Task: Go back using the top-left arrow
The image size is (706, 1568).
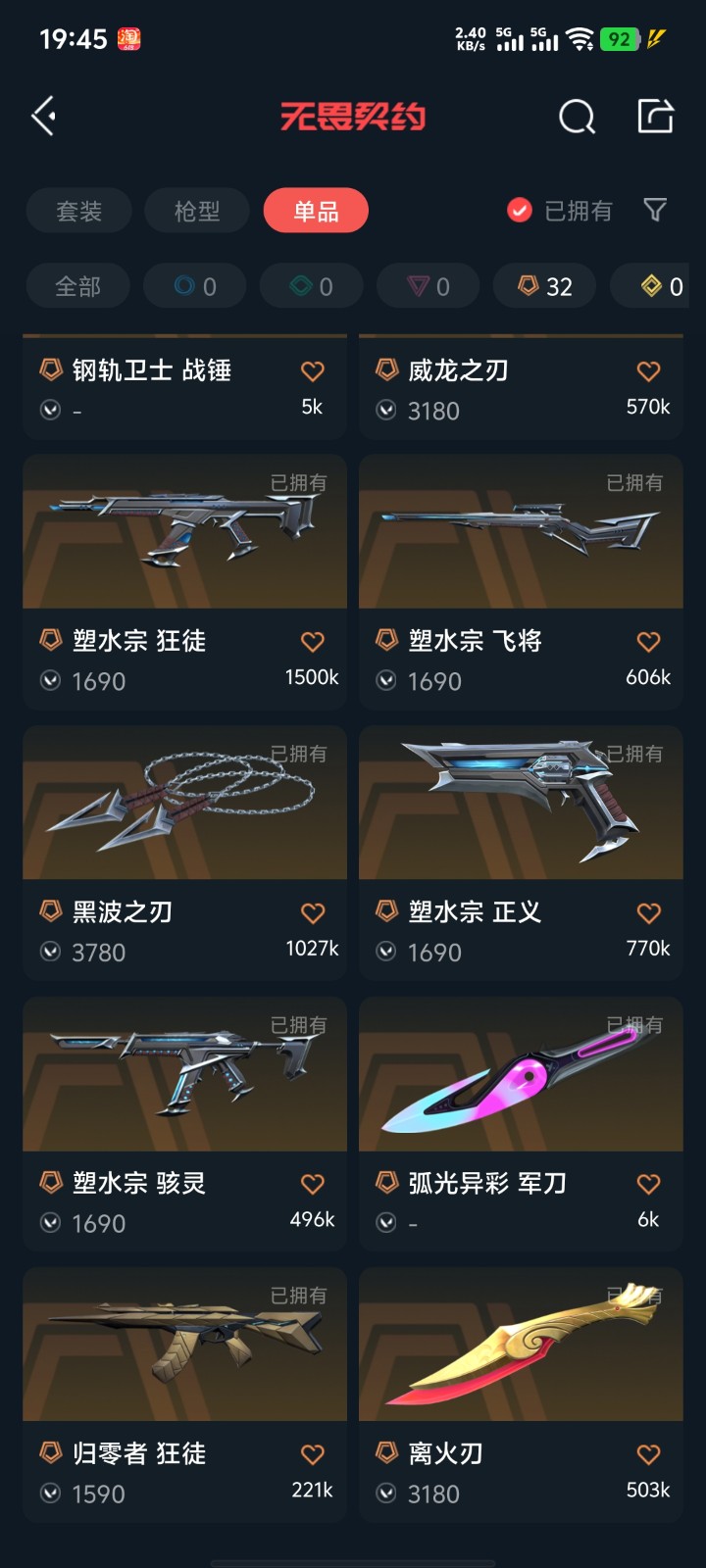Action: (x=44, y=117)
